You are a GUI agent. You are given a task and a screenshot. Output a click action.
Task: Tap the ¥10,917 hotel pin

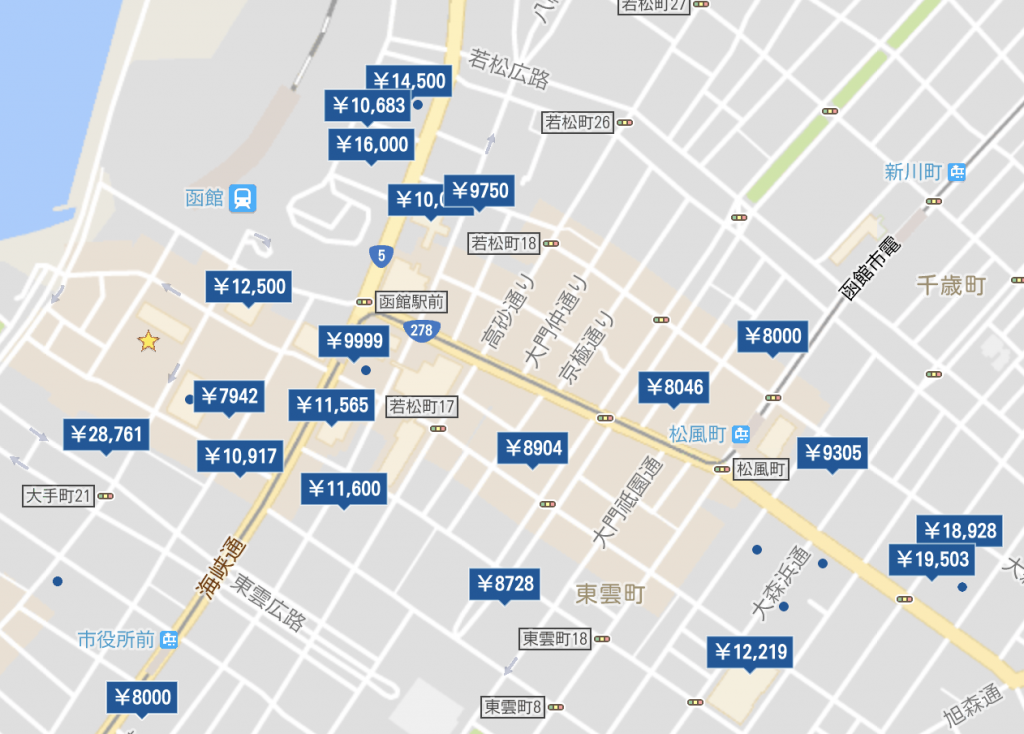(240, 456)
